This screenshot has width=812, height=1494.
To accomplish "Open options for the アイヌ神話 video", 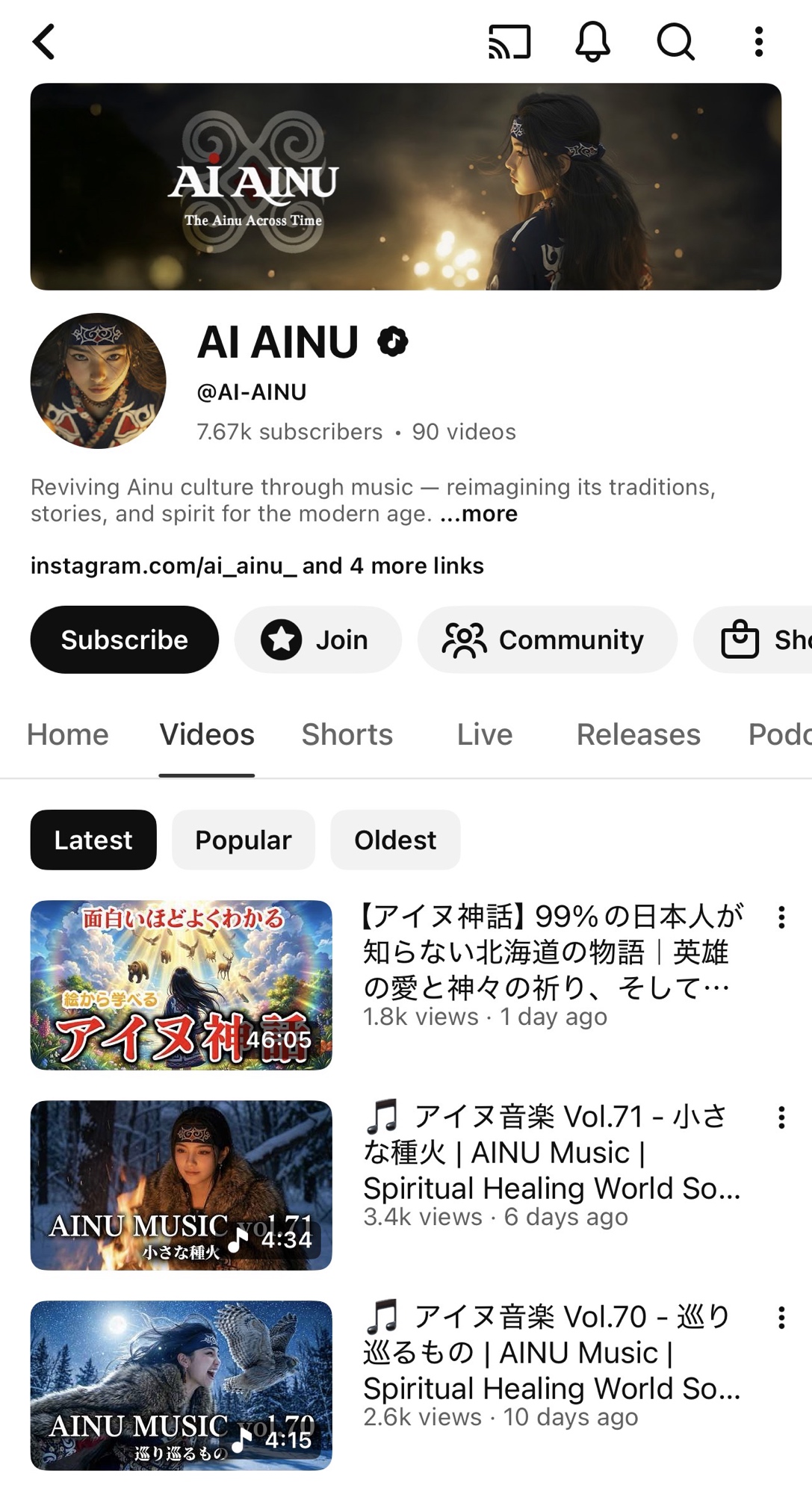I will pos(781,917).
